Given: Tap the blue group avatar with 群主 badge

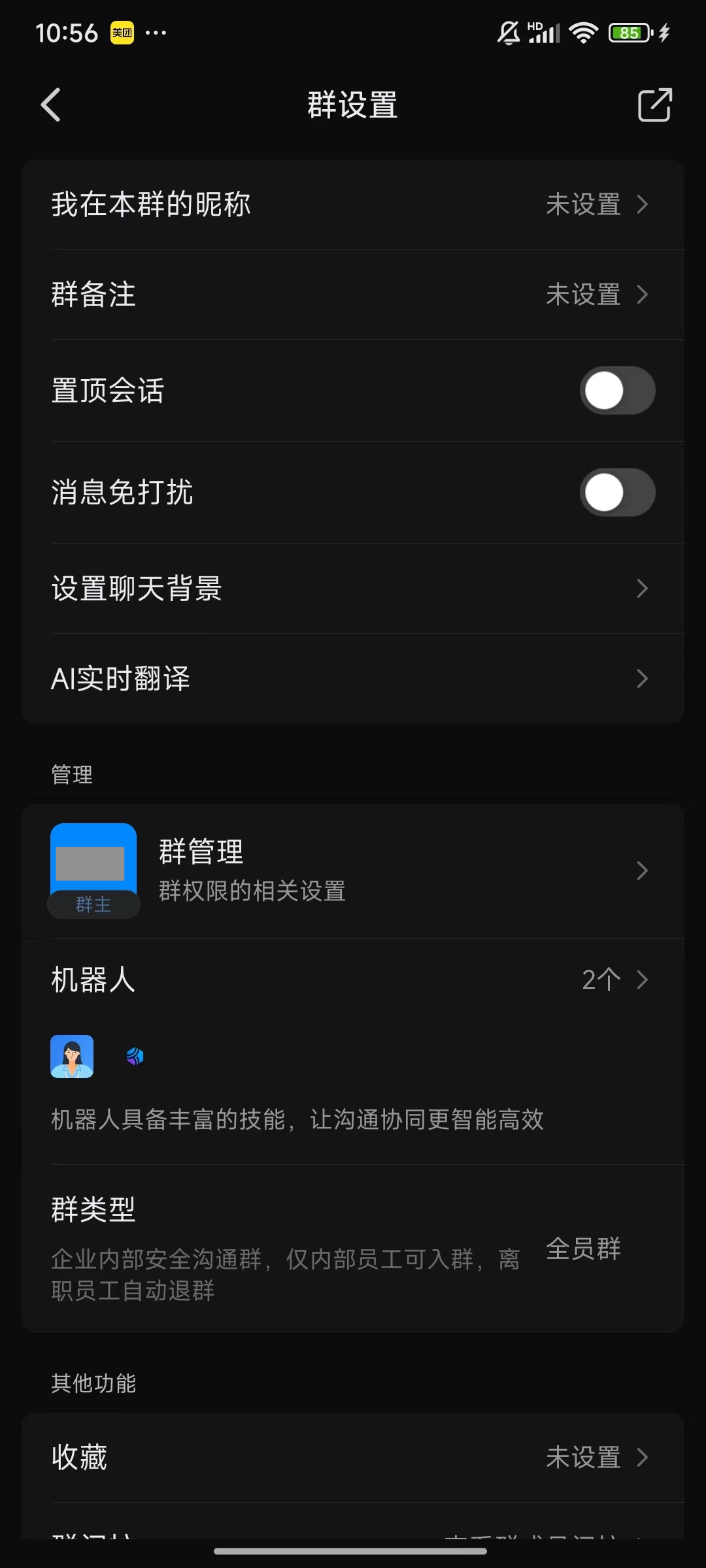Looking at the screenshot, I should point(93,869).
